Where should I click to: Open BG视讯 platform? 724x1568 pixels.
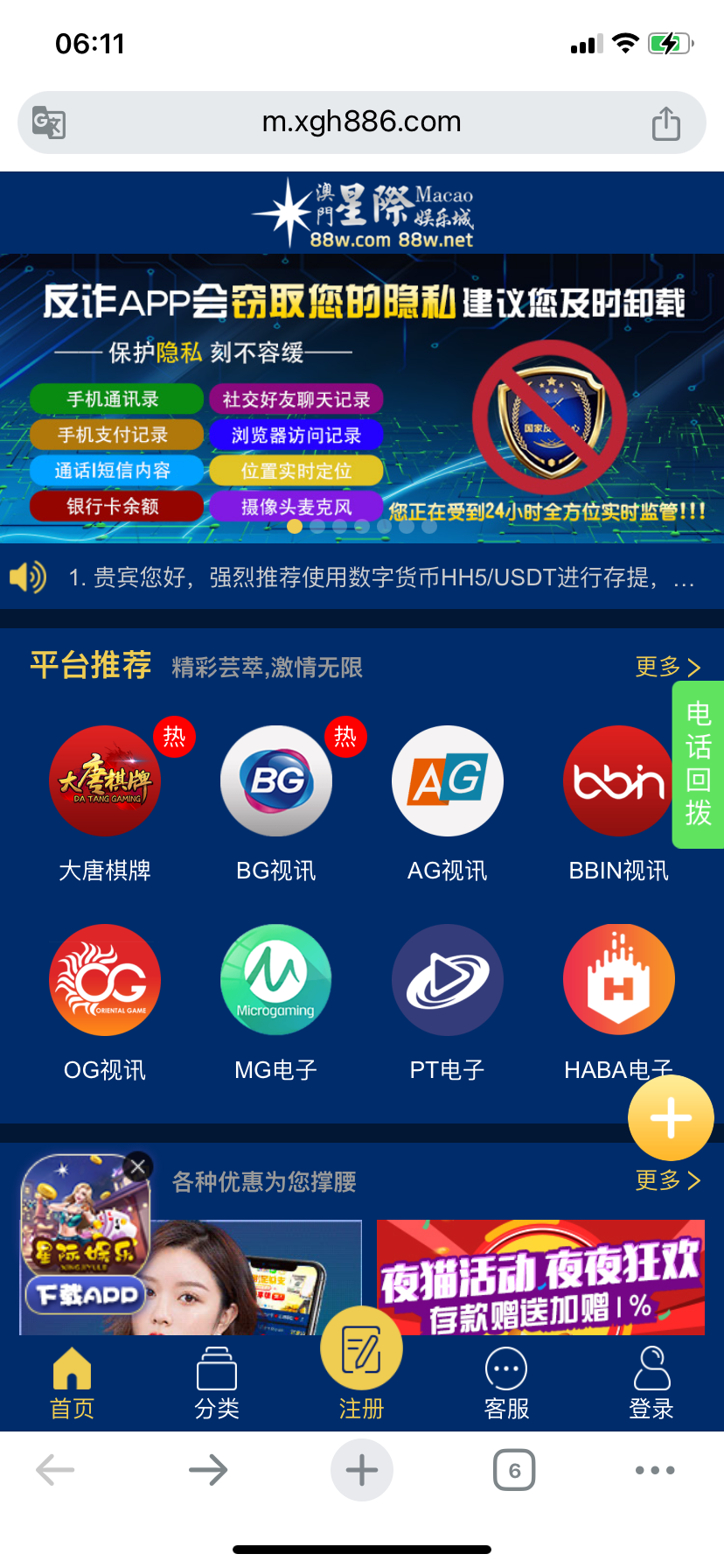[276, 781]
